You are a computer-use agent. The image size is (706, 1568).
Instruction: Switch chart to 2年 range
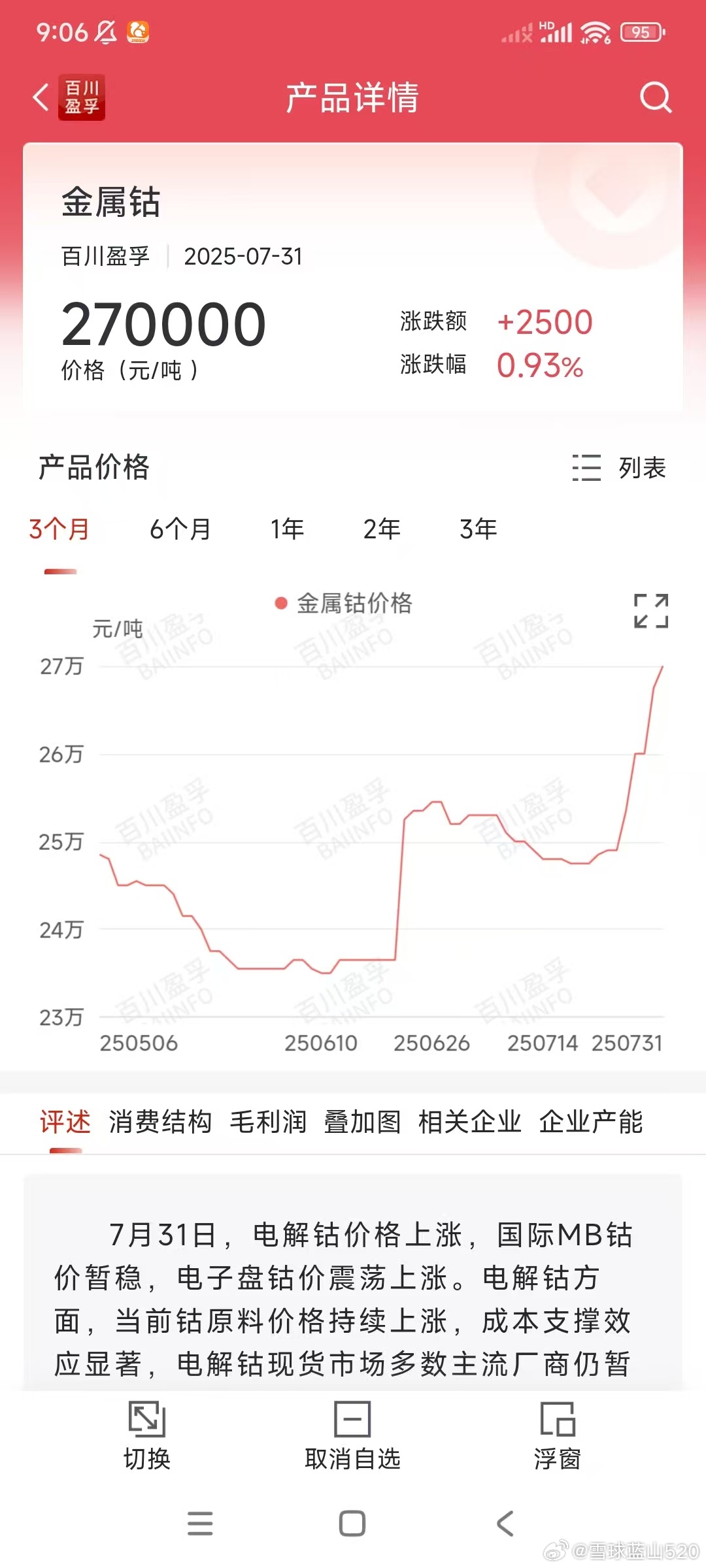pyautogui.click(x=382, y=529)
